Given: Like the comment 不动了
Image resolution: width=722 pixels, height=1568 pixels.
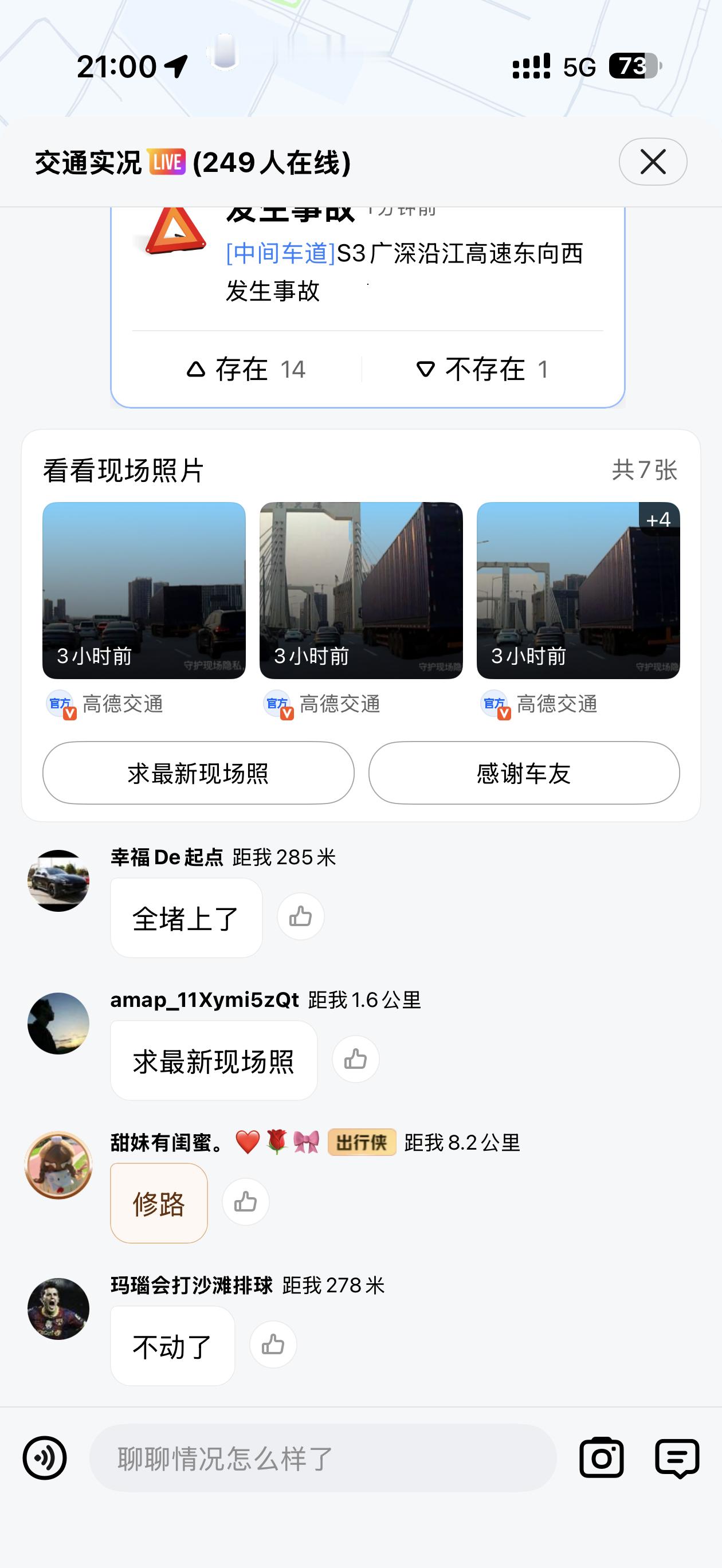Looking at the screenshot, I should 273,1344.
